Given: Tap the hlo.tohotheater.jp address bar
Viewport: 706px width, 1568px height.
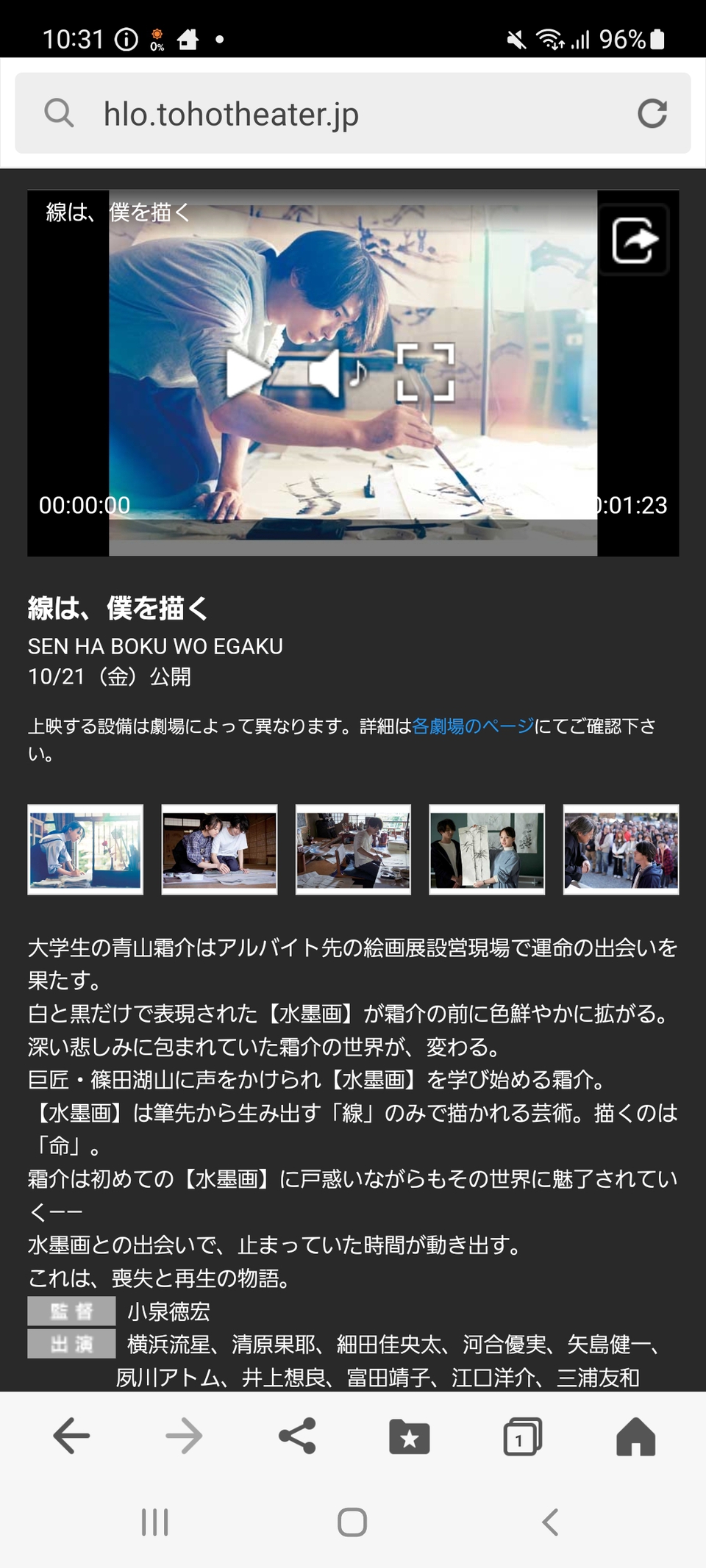Looking at the screenshot, I should pos(353,113).
